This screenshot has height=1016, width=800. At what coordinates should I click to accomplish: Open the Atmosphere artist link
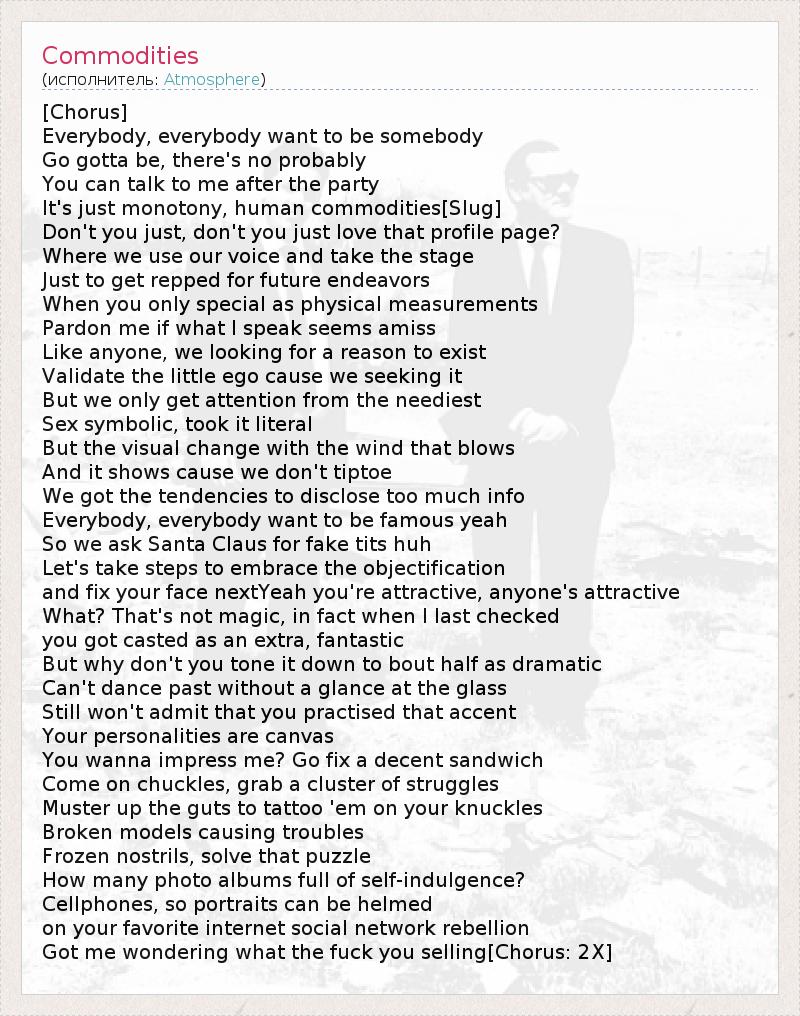[x=211, y=79]
